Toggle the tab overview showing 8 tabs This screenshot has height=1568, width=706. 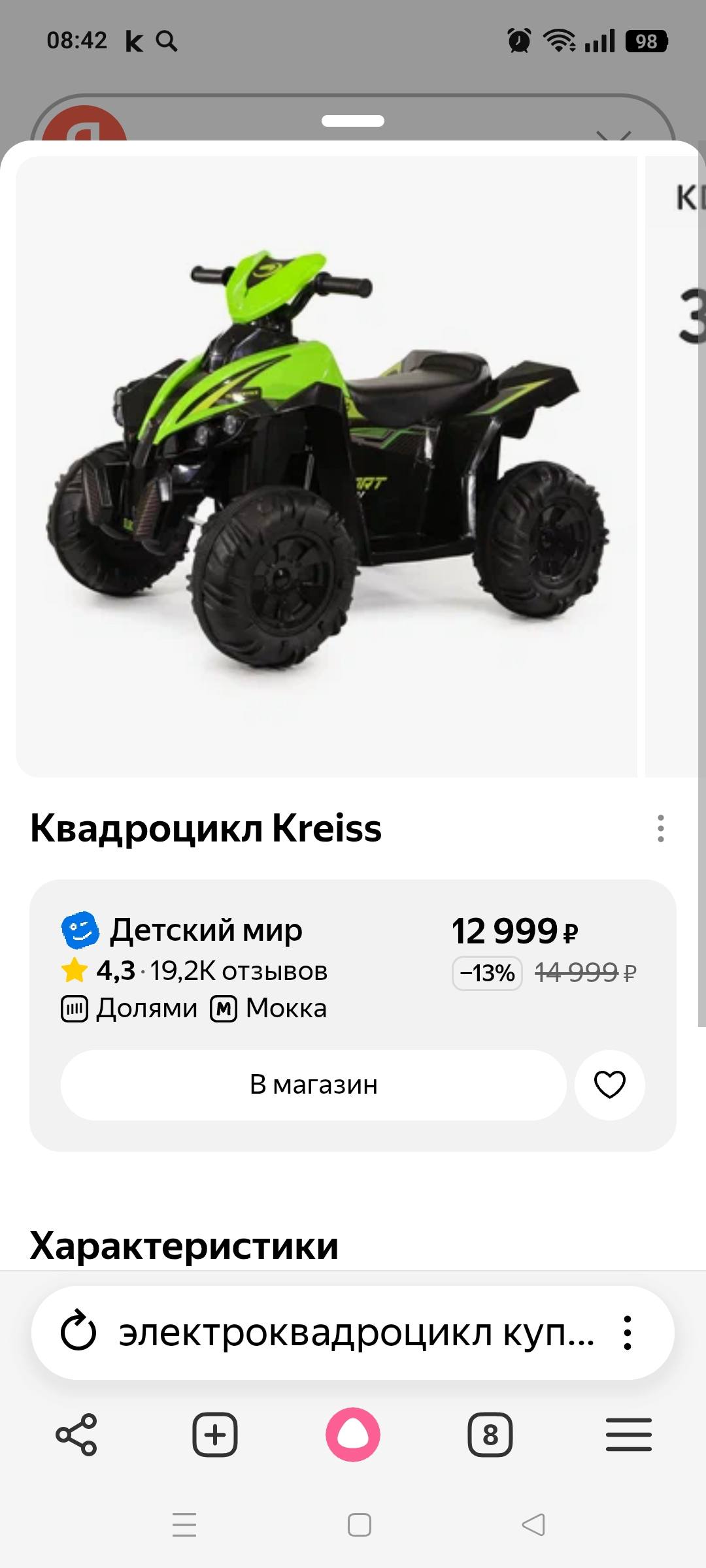491,1434
